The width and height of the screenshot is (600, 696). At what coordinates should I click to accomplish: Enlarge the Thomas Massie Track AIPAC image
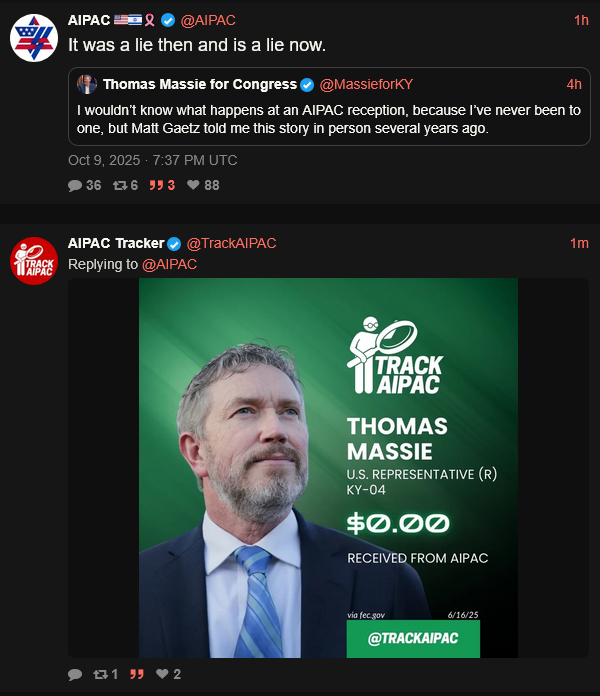(x=328, y=468)
